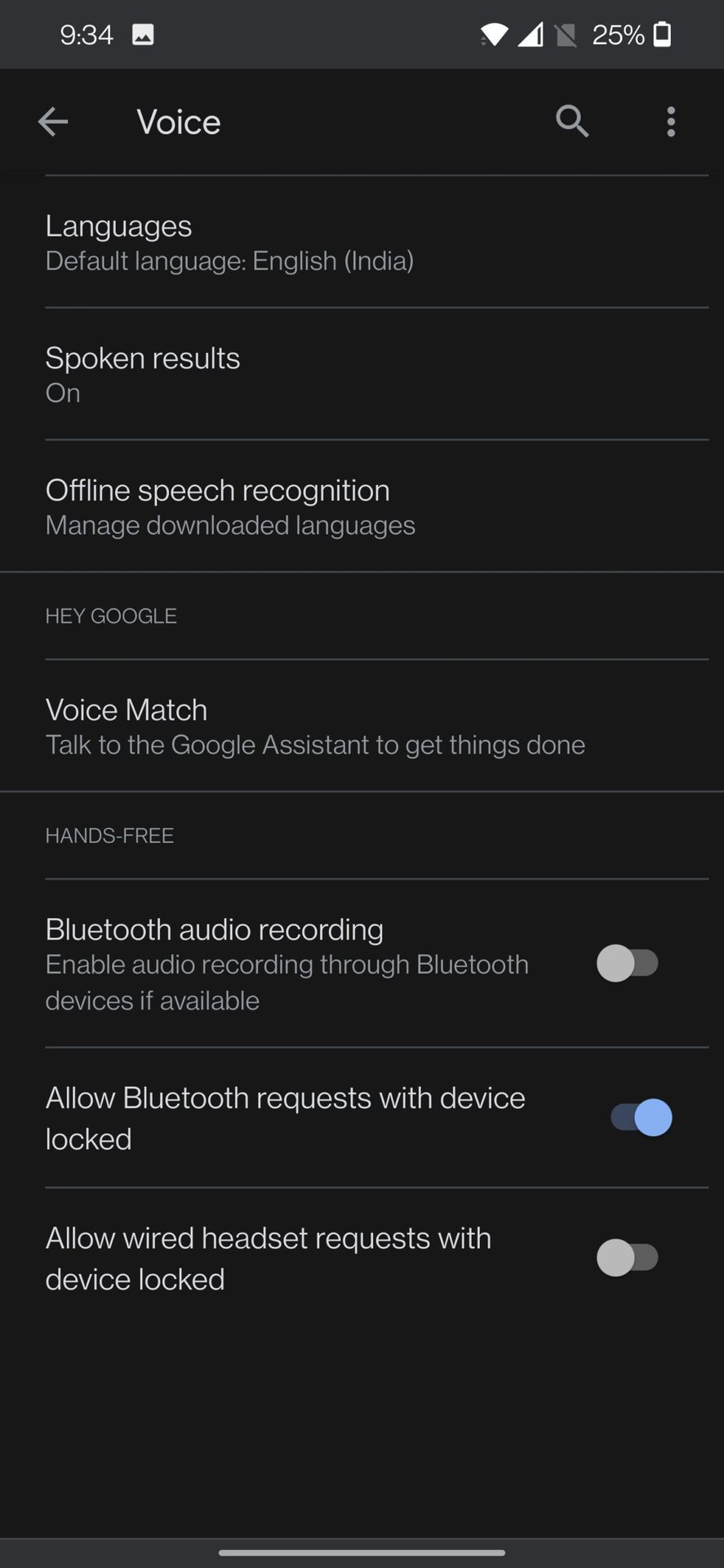Open Voice Match settings

tap(314, 726)
